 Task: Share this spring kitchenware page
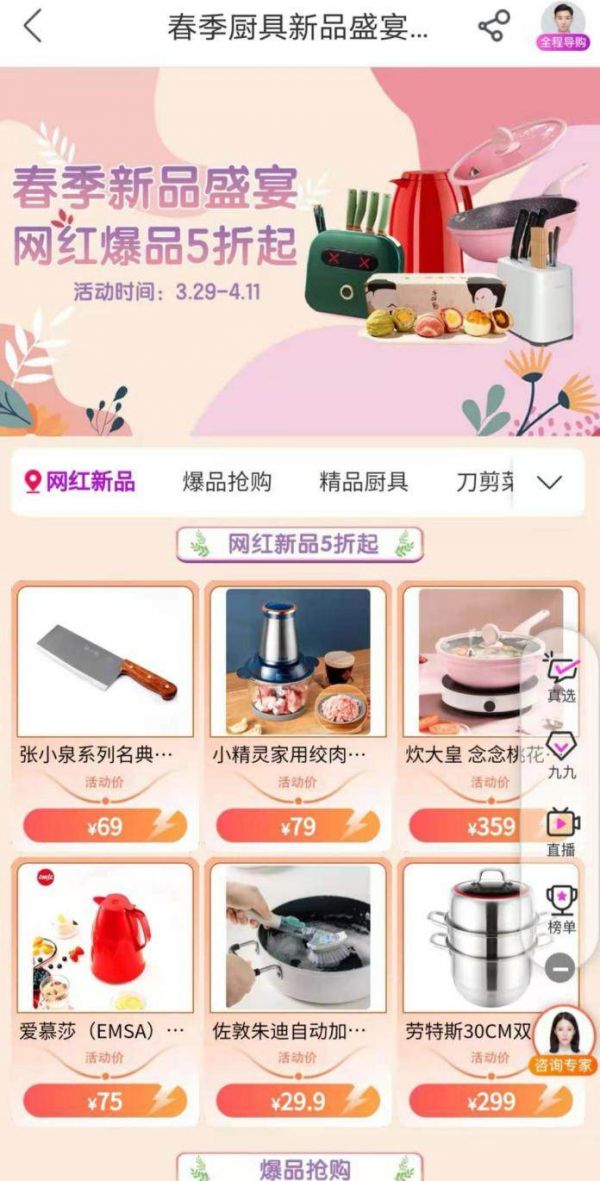(493, 27)
